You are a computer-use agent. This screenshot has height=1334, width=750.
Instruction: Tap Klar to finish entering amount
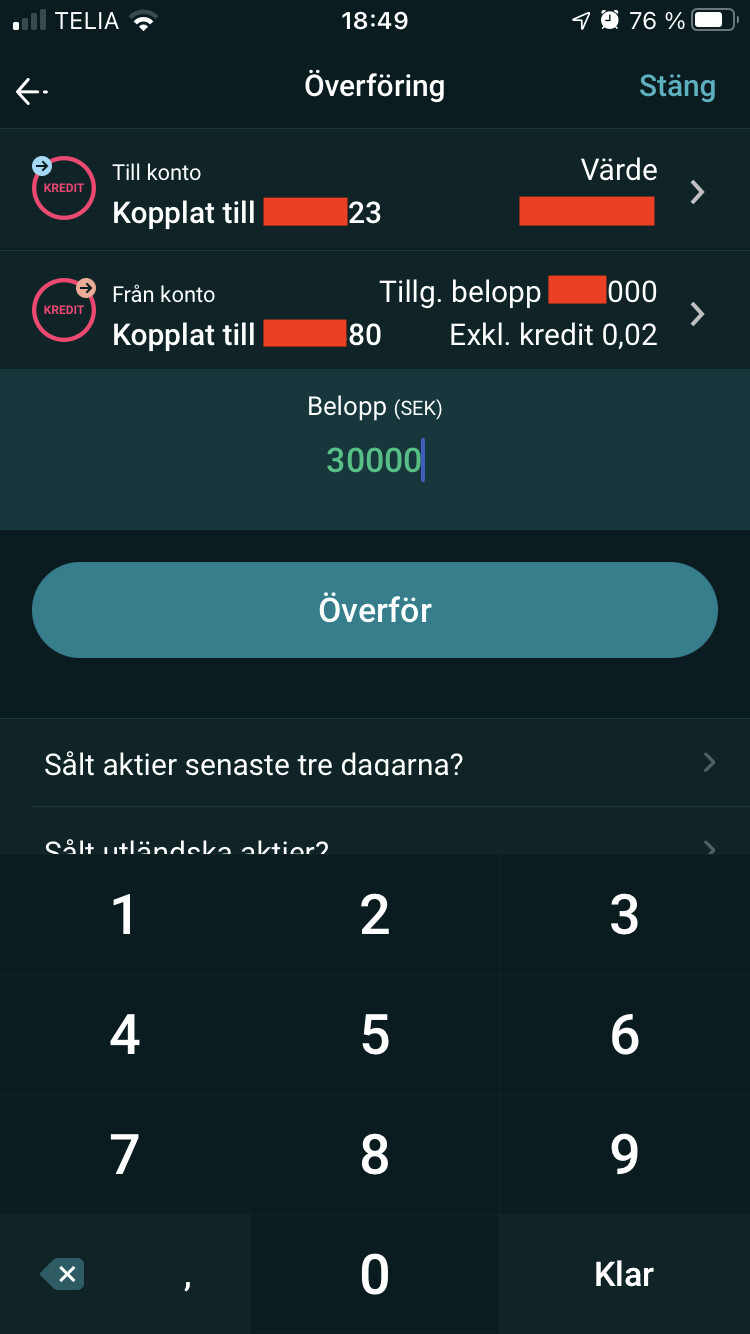[624, 1275]
